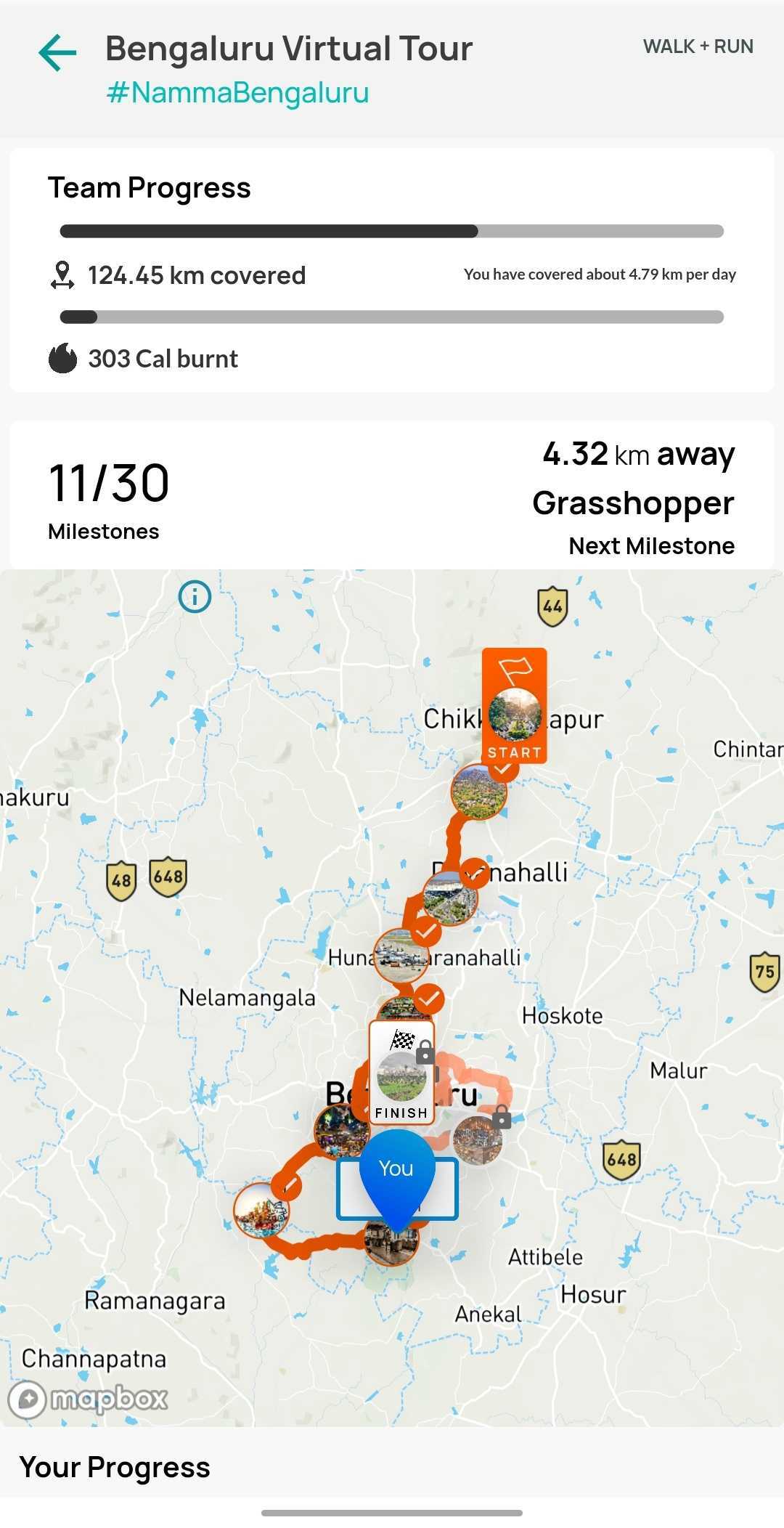
Task: Tap the START flag milestone marker
Action: tap(514, 704)
